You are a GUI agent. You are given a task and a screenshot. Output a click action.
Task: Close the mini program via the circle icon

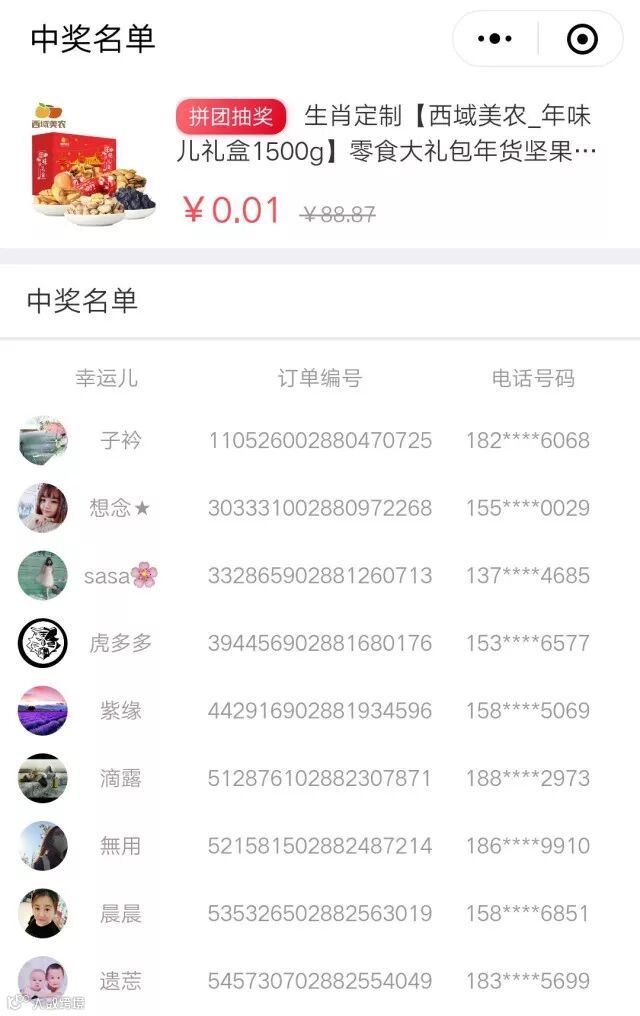pyautogui.click(x=581, y=39)
